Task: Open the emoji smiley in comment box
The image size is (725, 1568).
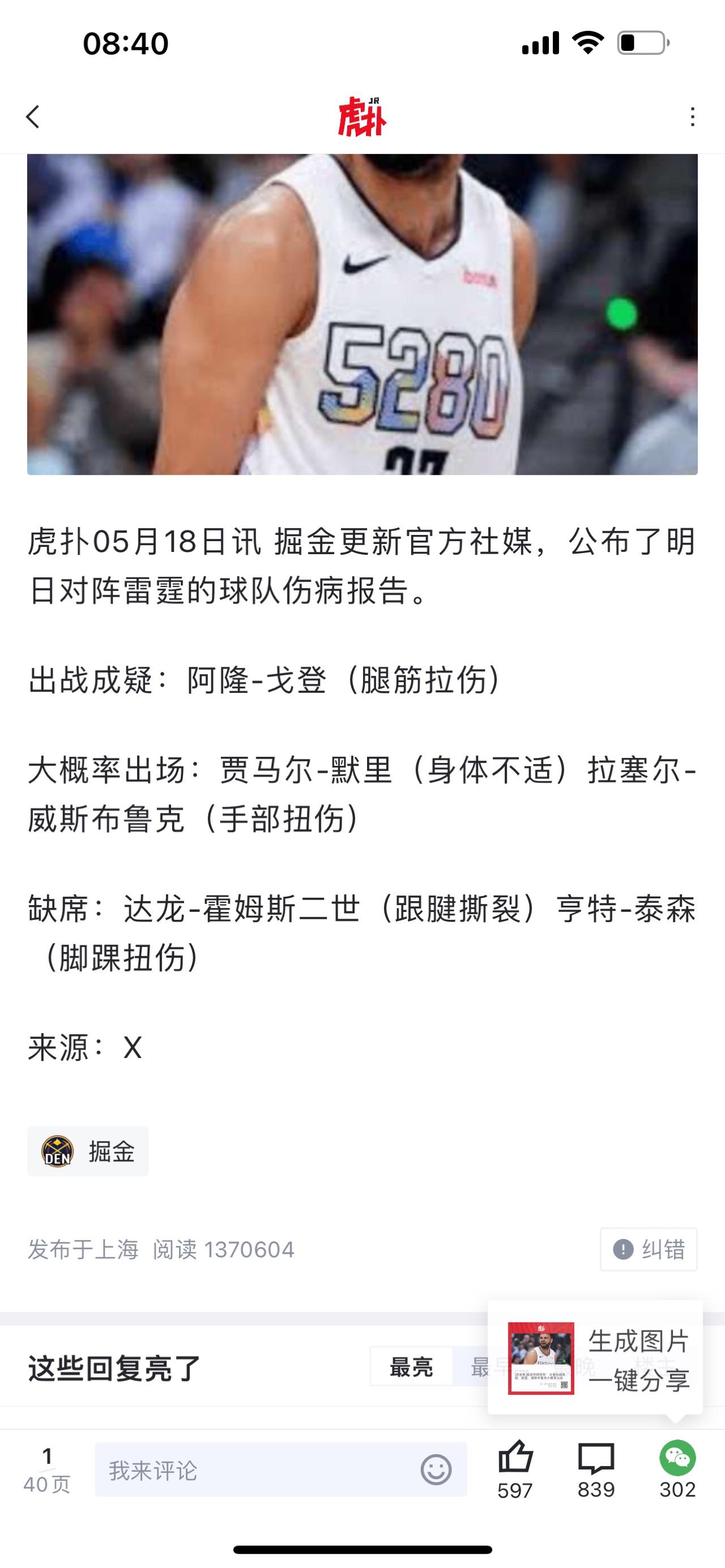Action: tap(436, 1471)
